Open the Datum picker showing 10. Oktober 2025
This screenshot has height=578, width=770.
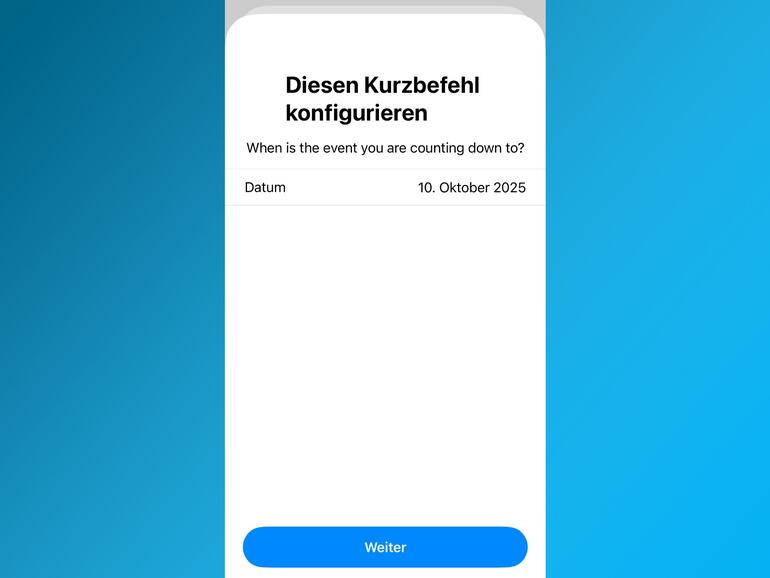tap(471, 188)
